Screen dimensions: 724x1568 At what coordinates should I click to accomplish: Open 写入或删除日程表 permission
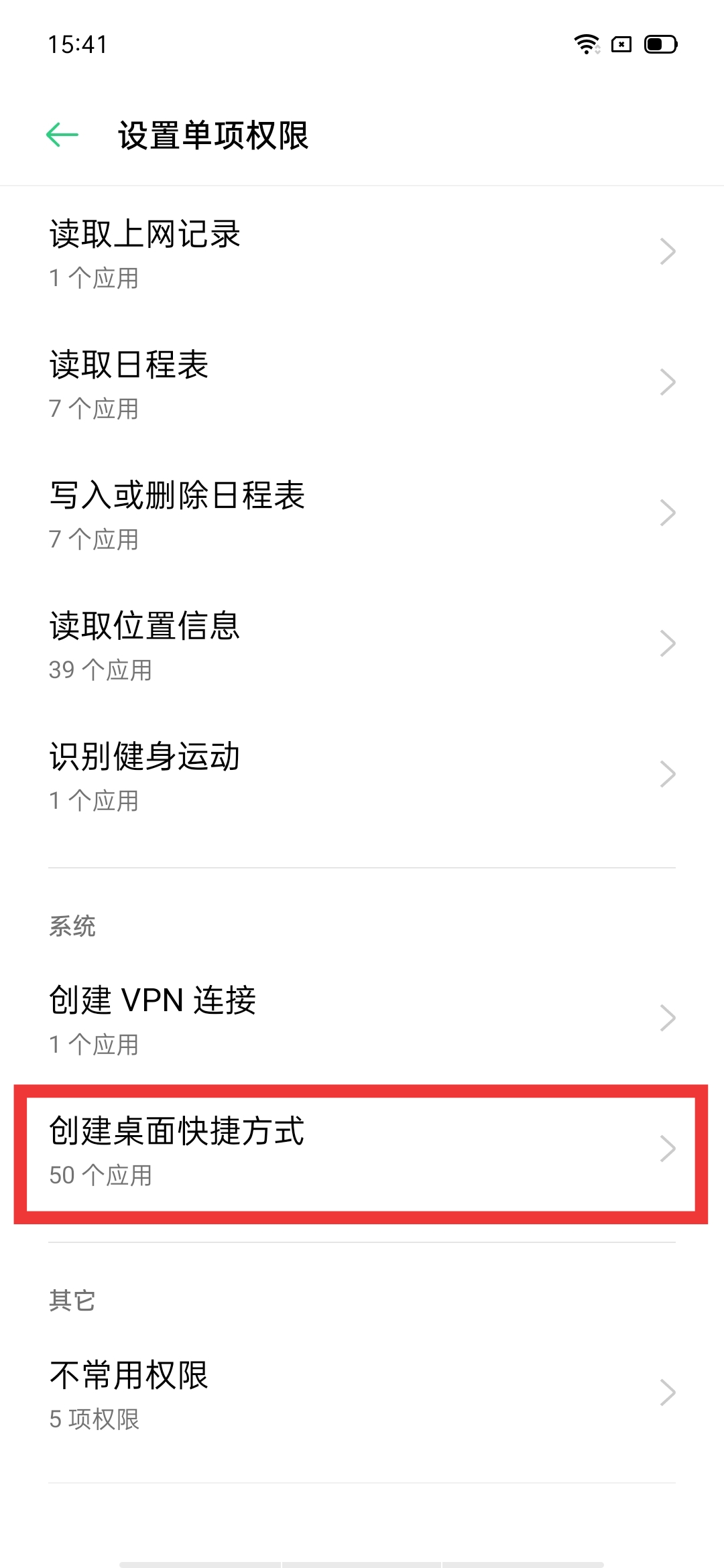(x=362, y=514)
